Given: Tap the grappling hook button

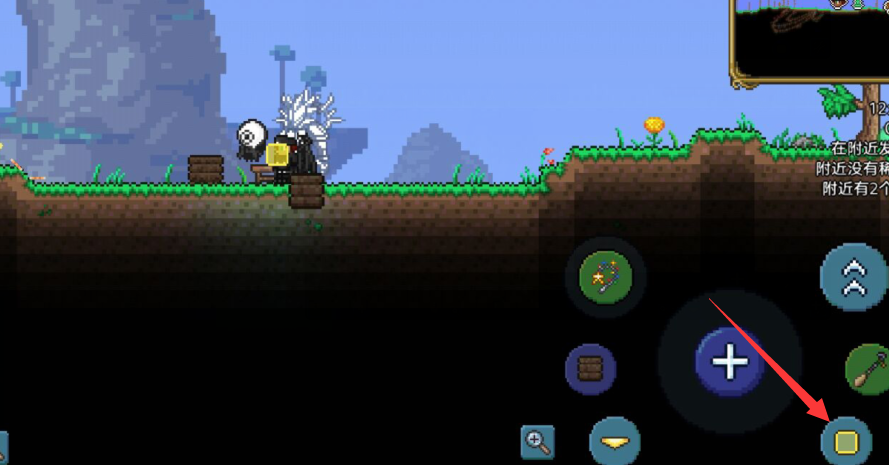Looking at the screenshot, I should tap(867, 369).
